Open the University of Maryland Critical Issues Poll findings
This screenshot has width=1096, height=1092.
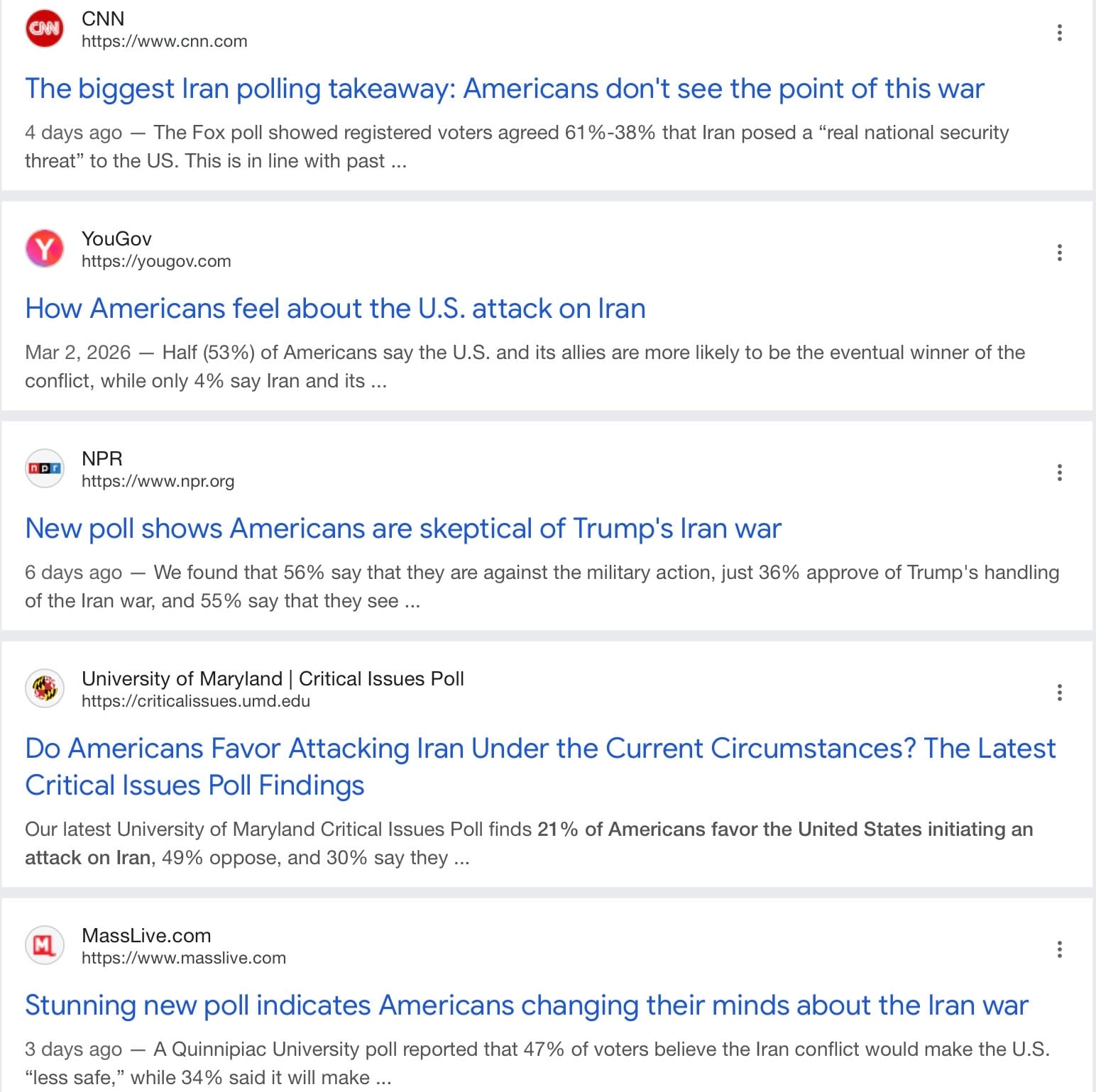click(x=539, y=749)
